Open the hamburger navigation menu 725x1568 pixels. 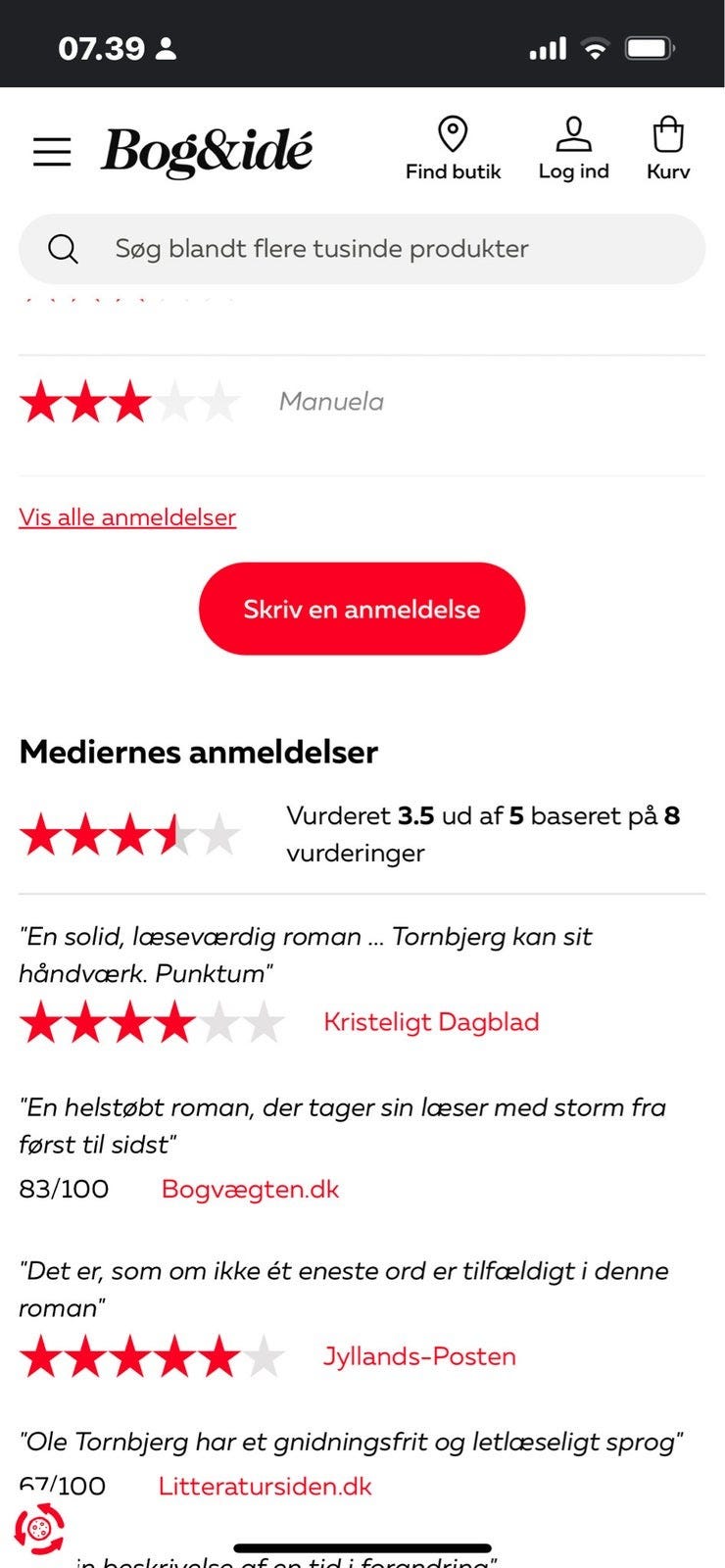pos(52,152)
